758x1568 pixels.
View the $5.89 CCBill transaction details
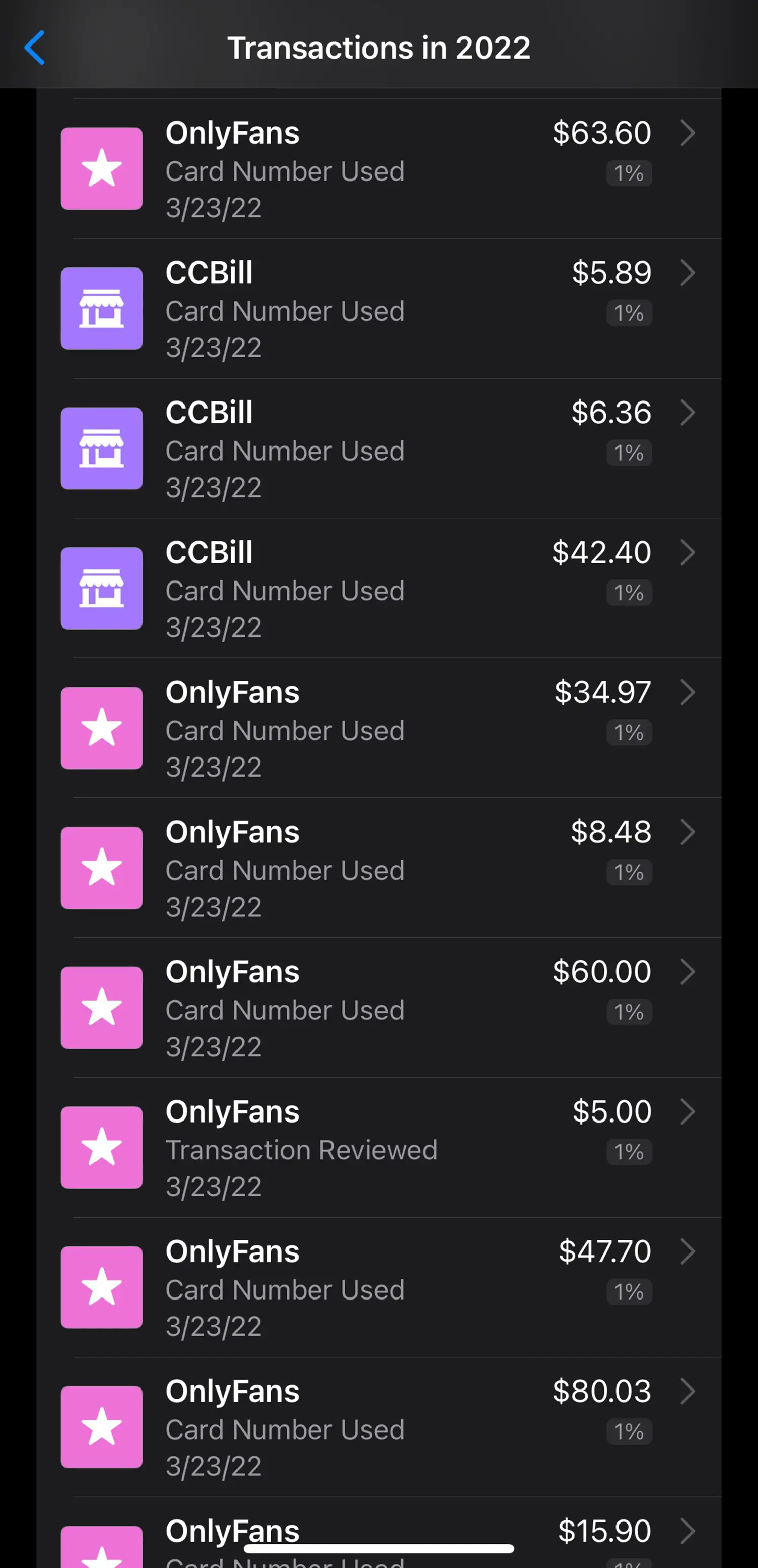click(x=378, y=308)
